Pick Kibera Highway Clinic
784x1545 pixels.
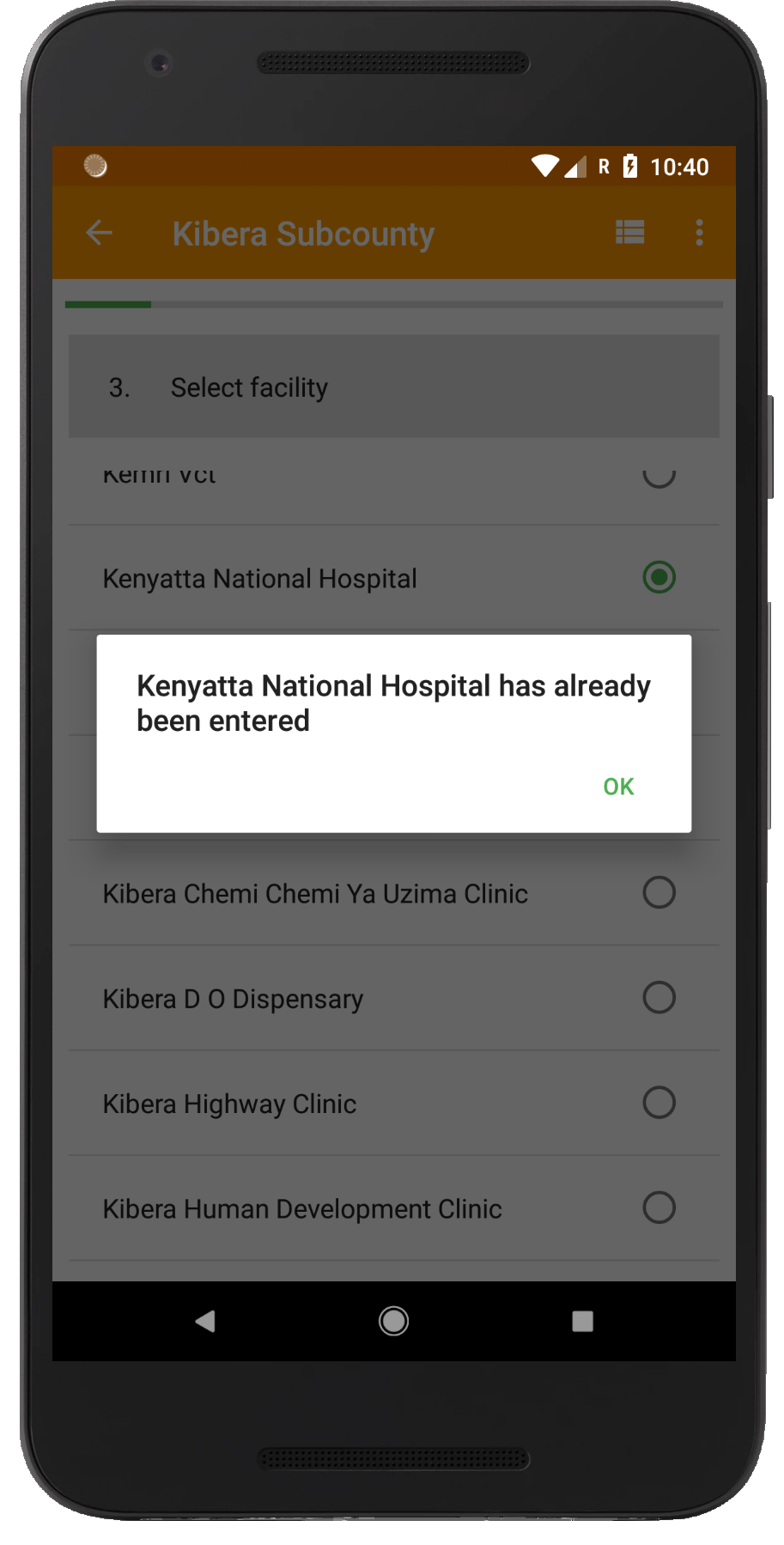tap(659, 1103)
